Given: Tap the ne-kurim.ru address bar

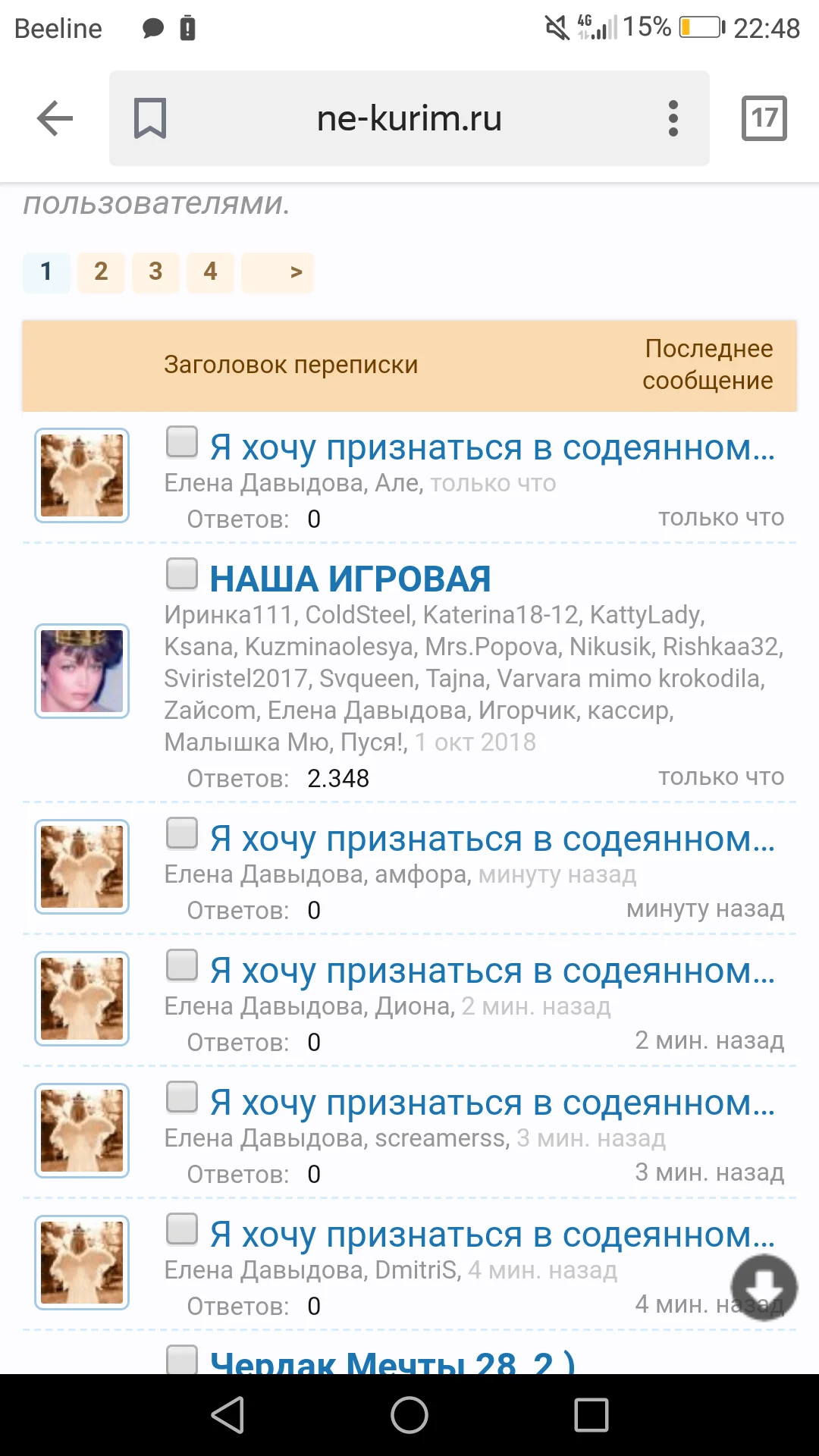Looking at the screenshot, I should click(409, 118).
